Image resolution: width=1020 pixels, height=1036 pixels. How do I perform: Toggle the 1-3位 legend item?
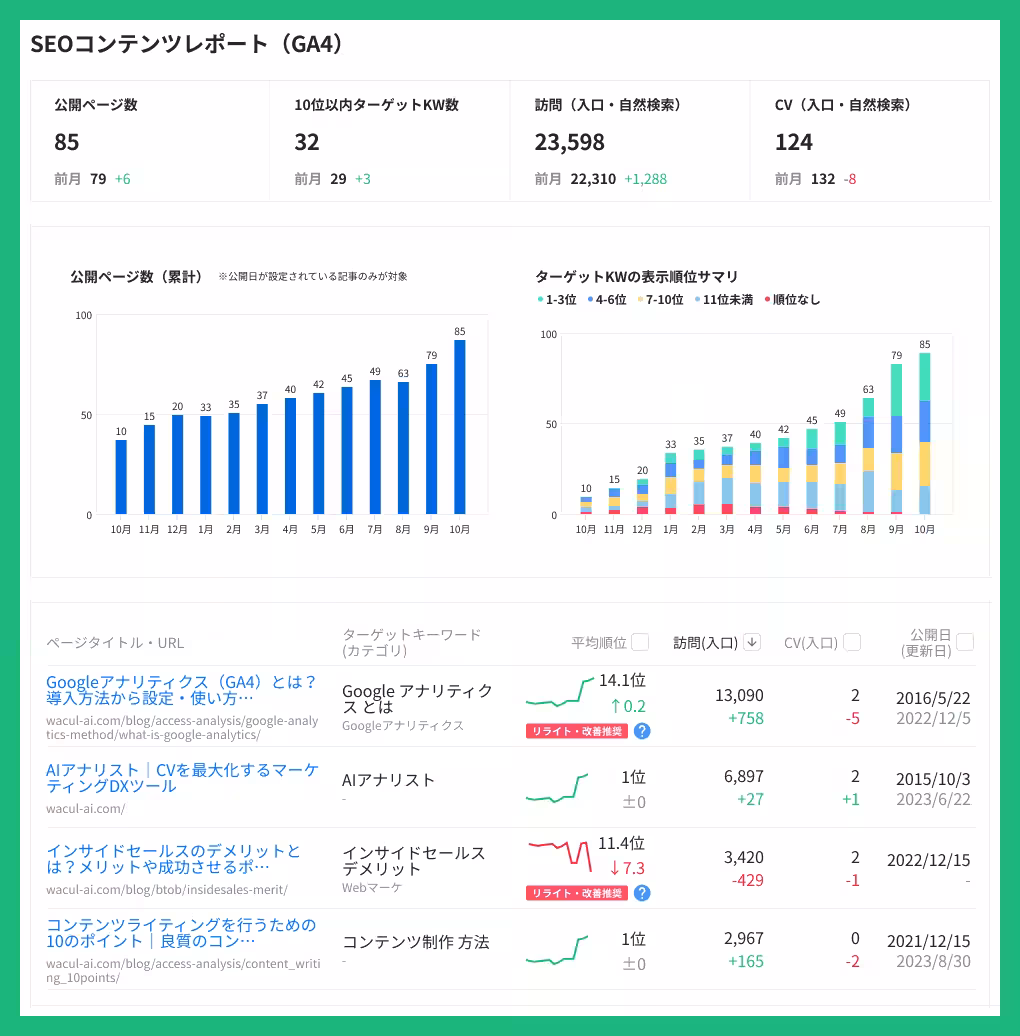tap(557, 299)
